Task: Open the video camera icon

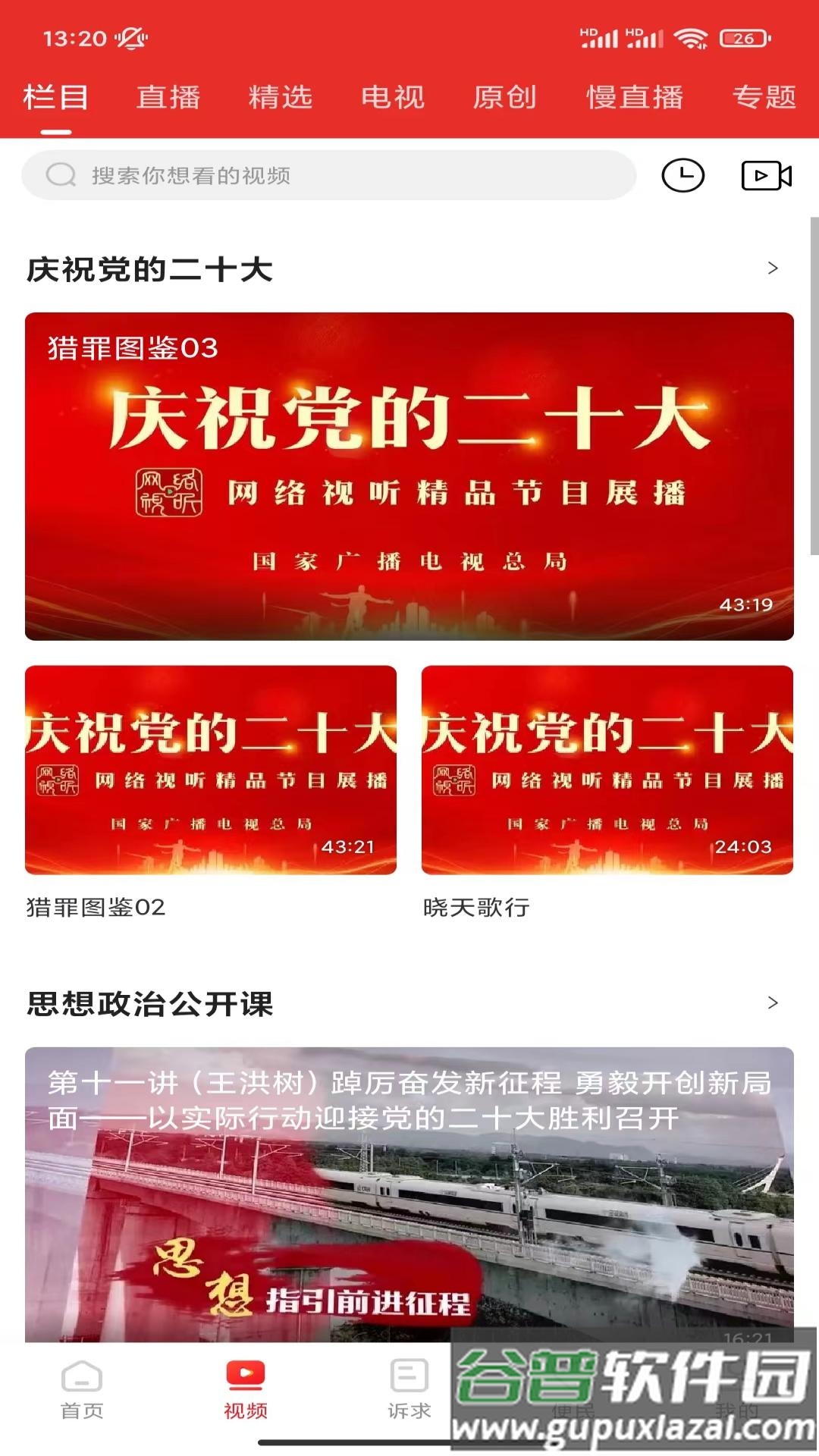Action: click(x=766, y=175)
